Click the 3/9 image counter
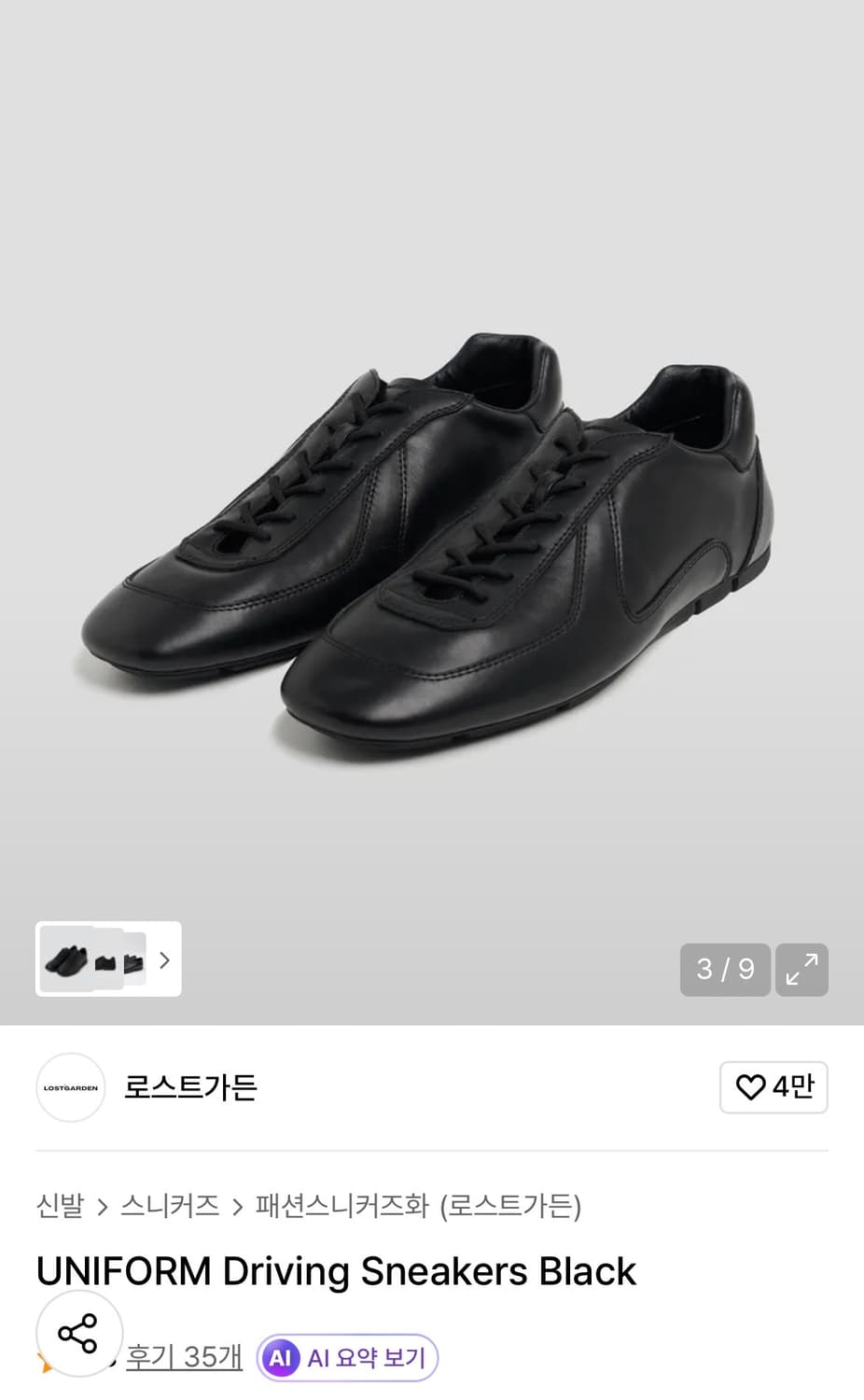Image resolution: width=864 pixels, height=1400 pixels. click(x=724, y=971)
